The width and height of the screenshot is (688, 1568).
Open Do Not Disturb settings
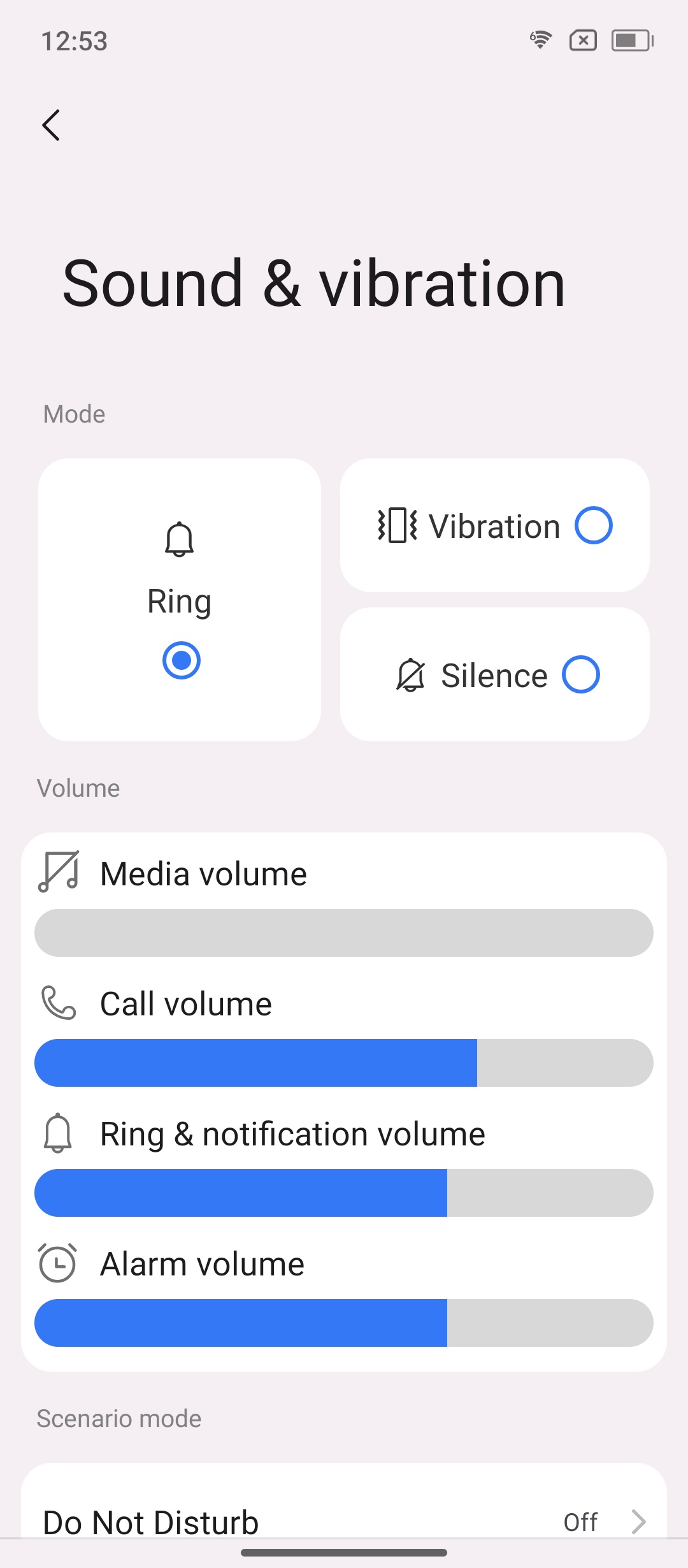coord(344,1521)
